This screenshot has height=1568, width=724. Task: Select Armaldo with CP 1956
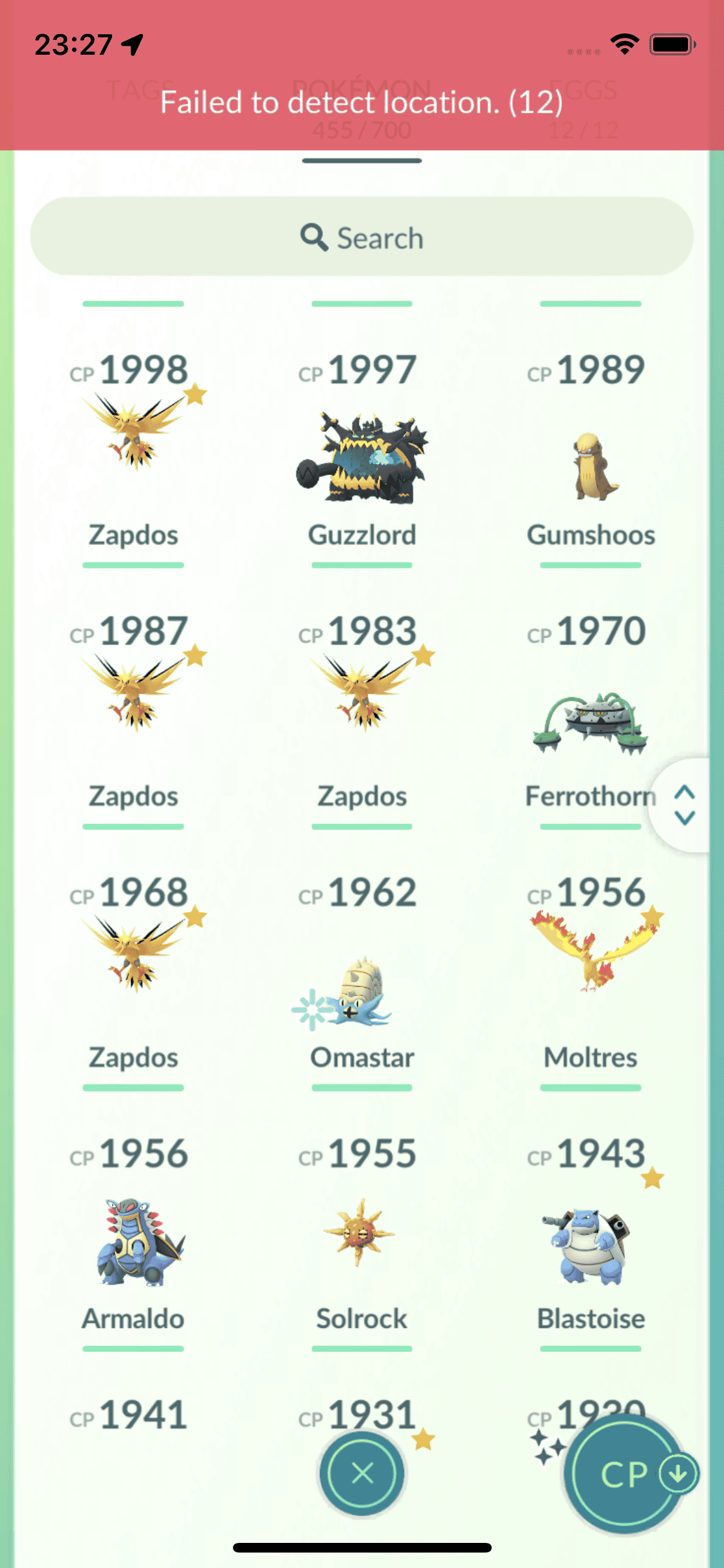pos(133,1242)
